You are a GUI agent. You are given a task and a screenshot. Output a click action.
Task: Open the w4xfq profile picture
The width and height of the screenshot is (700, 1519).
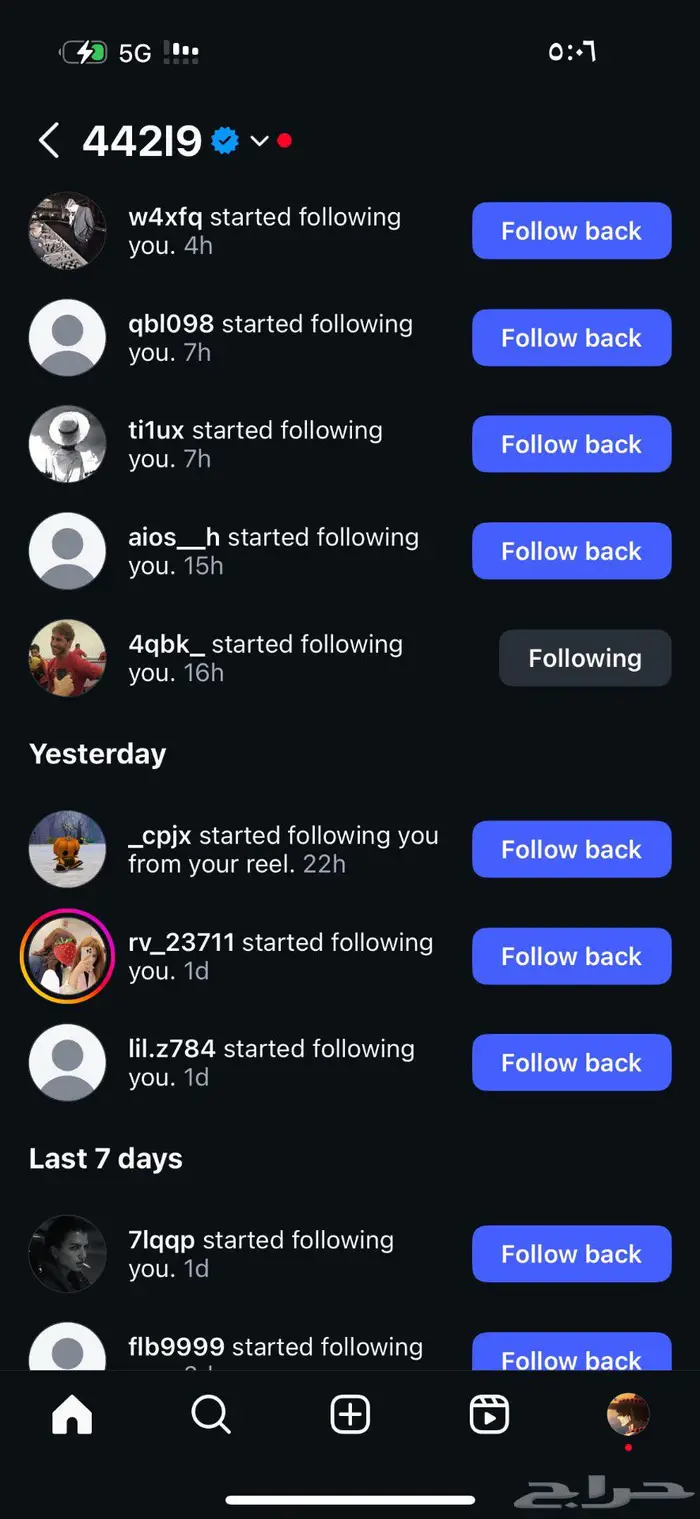(x=67, y=231)
